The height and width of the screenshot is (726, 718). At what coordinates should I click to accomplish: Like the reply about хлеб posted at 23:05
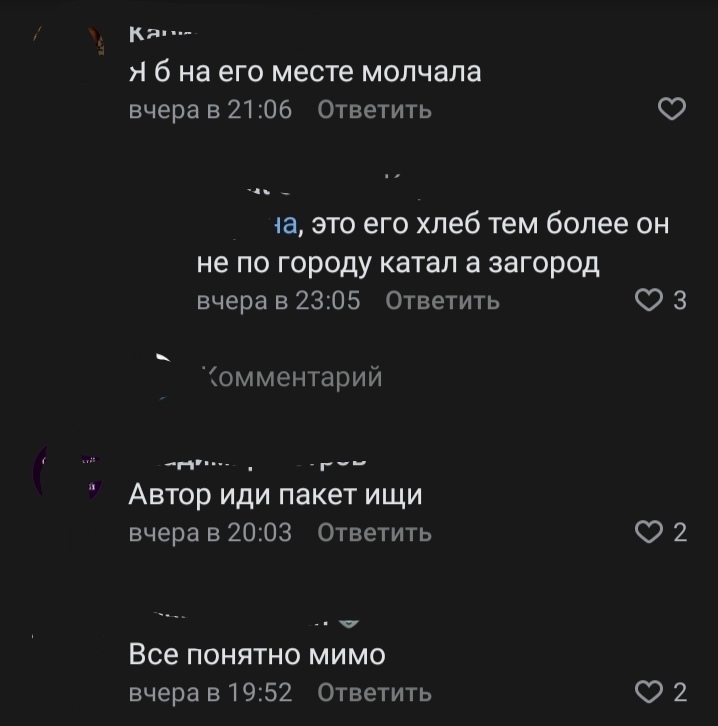tap(649, 300)
